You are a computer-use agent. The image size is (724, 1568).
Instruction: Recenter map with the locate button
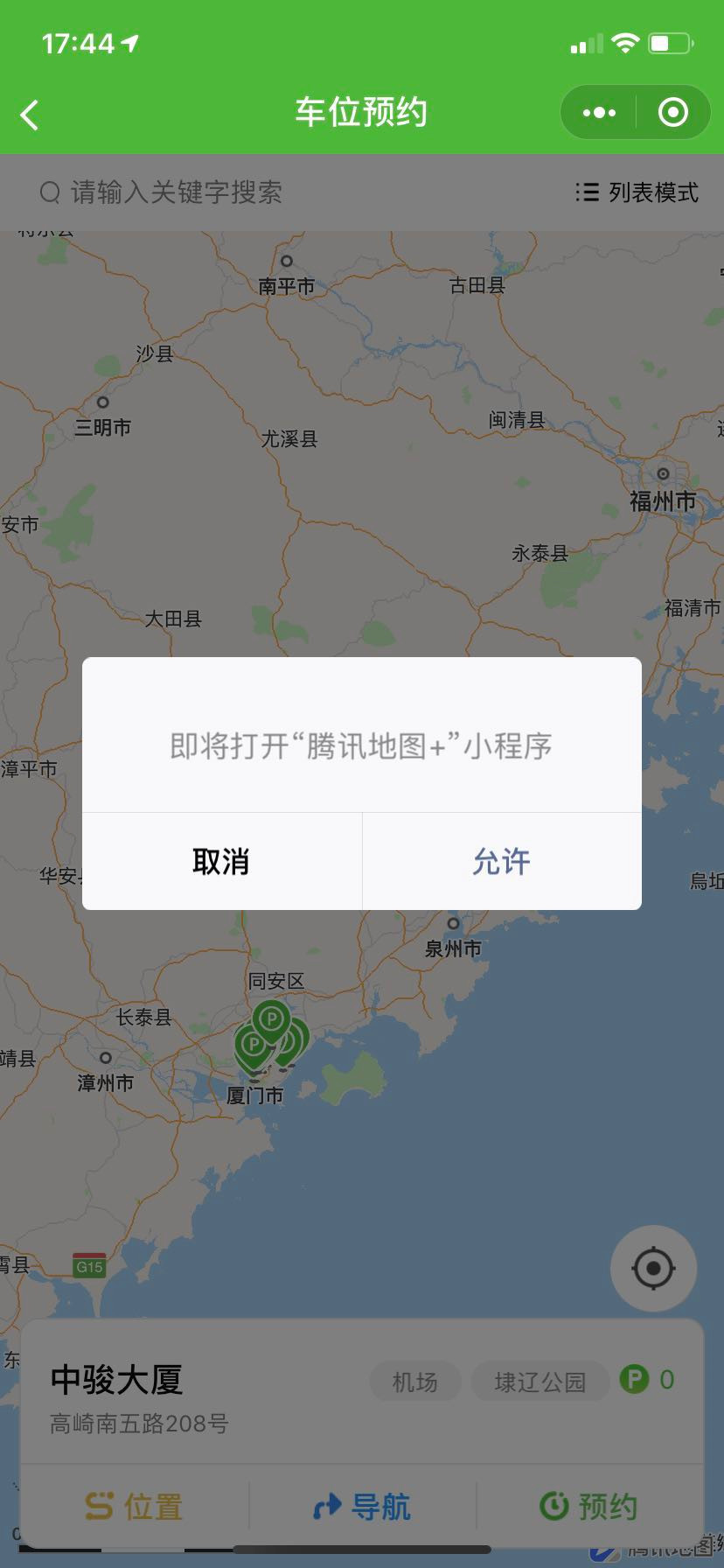coord(653,1268)
